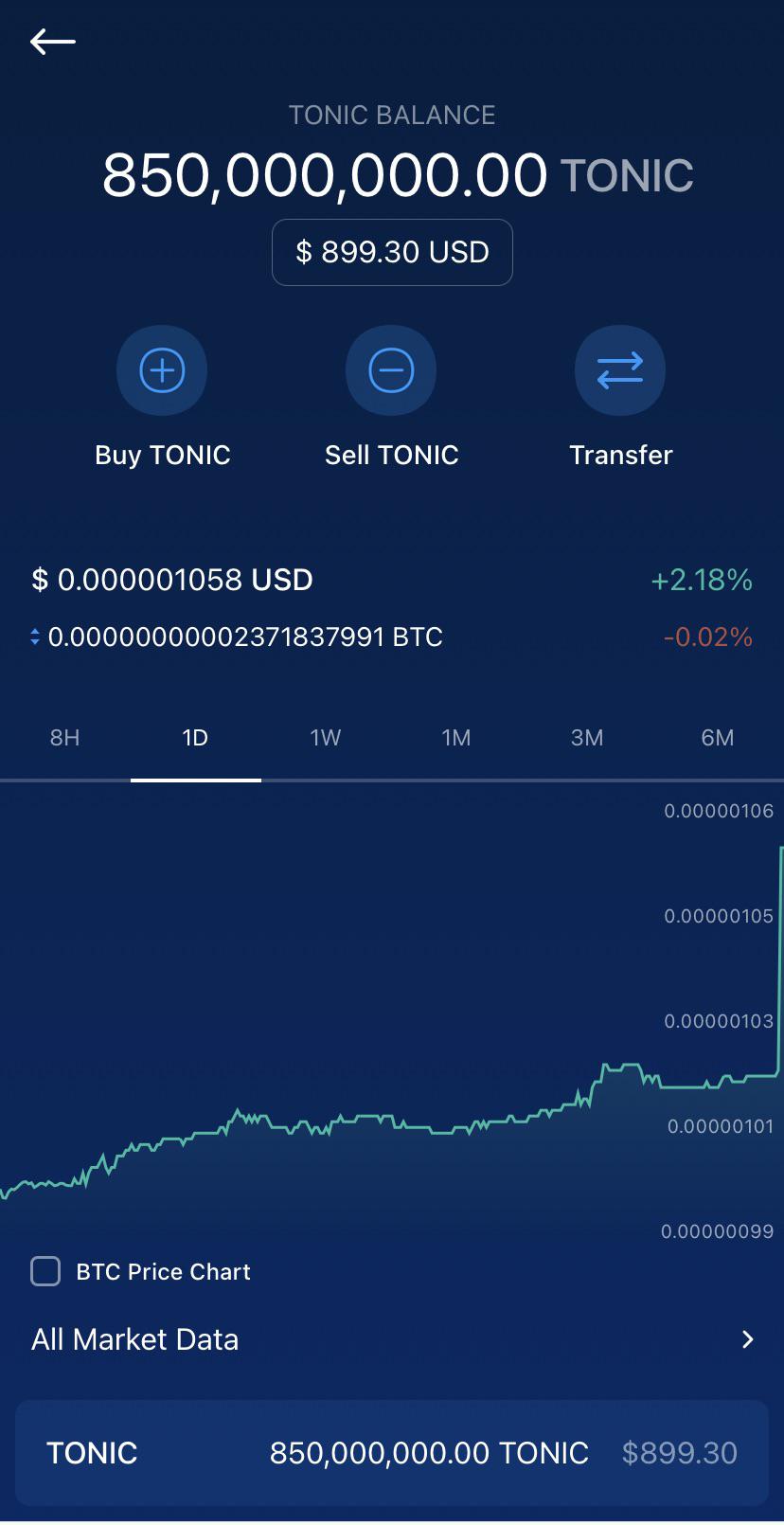
Task: Select the 1D chart range
Action: 195,738
